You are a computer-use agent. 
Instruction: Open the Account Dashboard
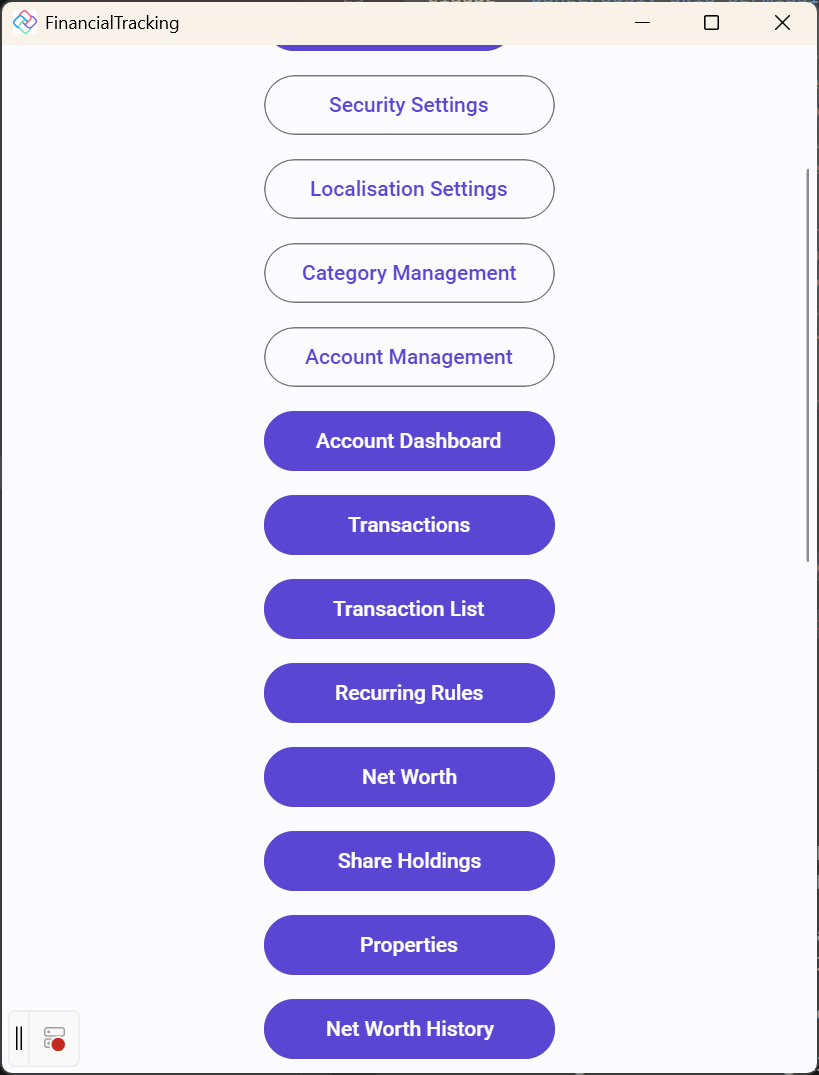pyautogui.click(x=409, y=441)
